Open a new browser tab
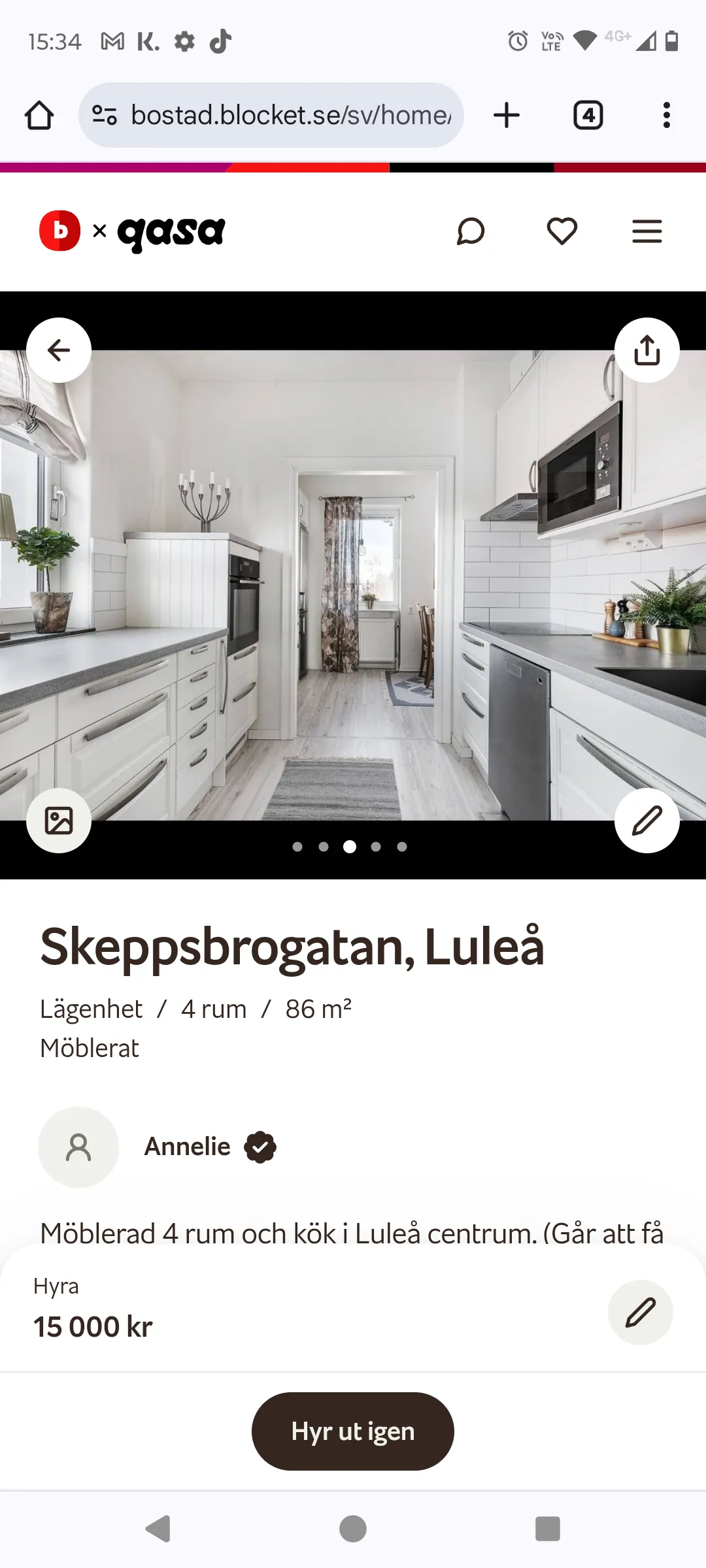This screenshot has height=1568, width=706. [x=507, y=116]
